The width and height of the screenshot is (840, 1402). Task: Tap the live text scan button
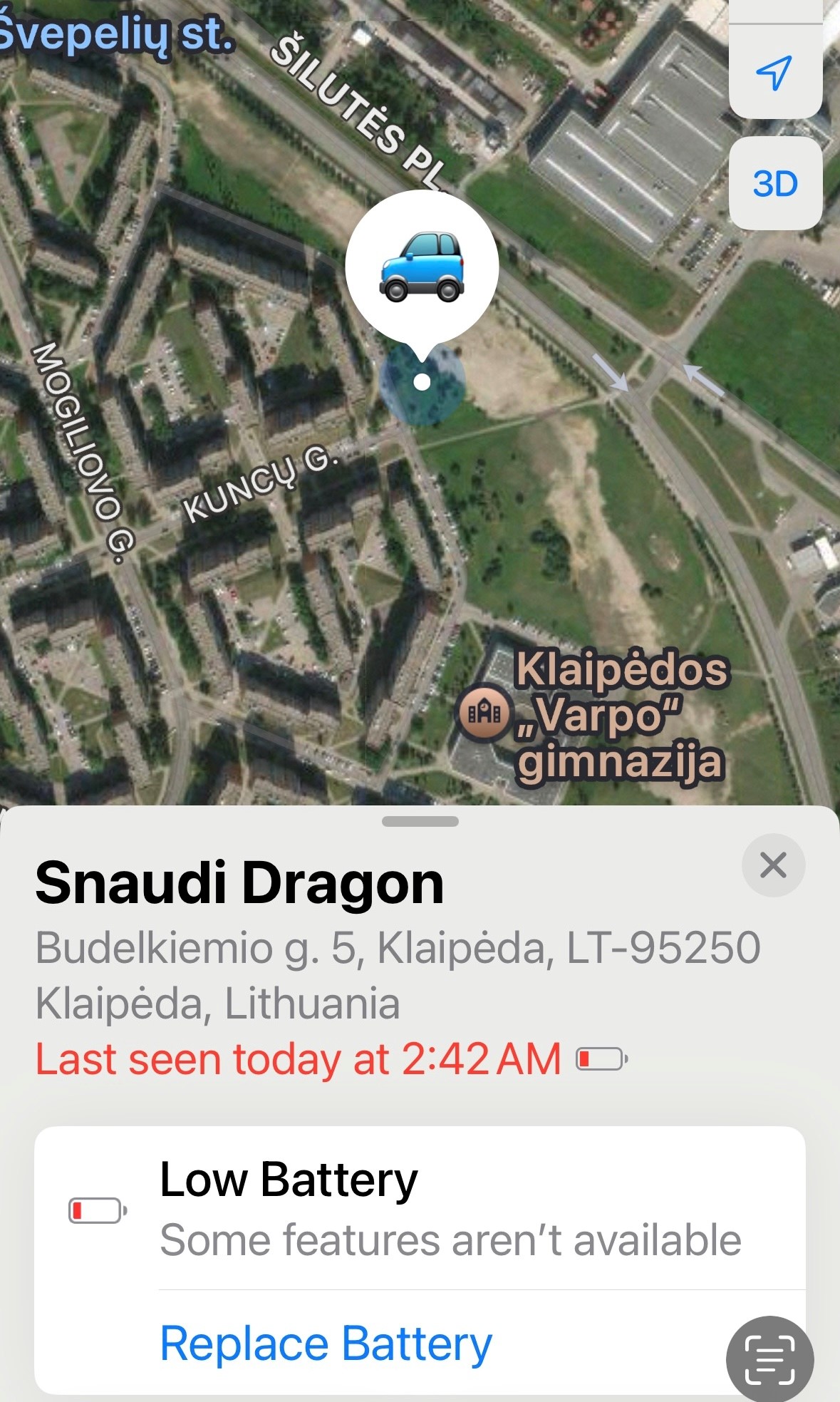coord(769,1360)
